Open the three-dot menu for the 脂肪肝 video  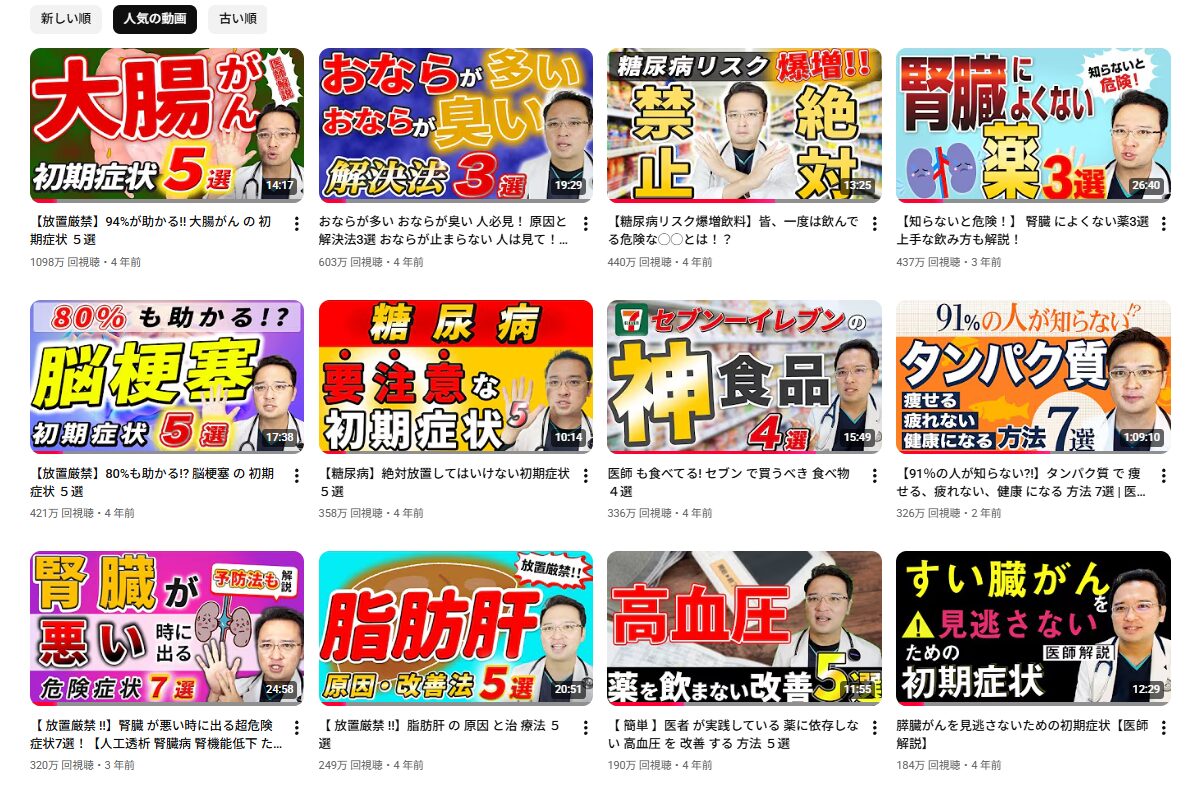point(585,726)
